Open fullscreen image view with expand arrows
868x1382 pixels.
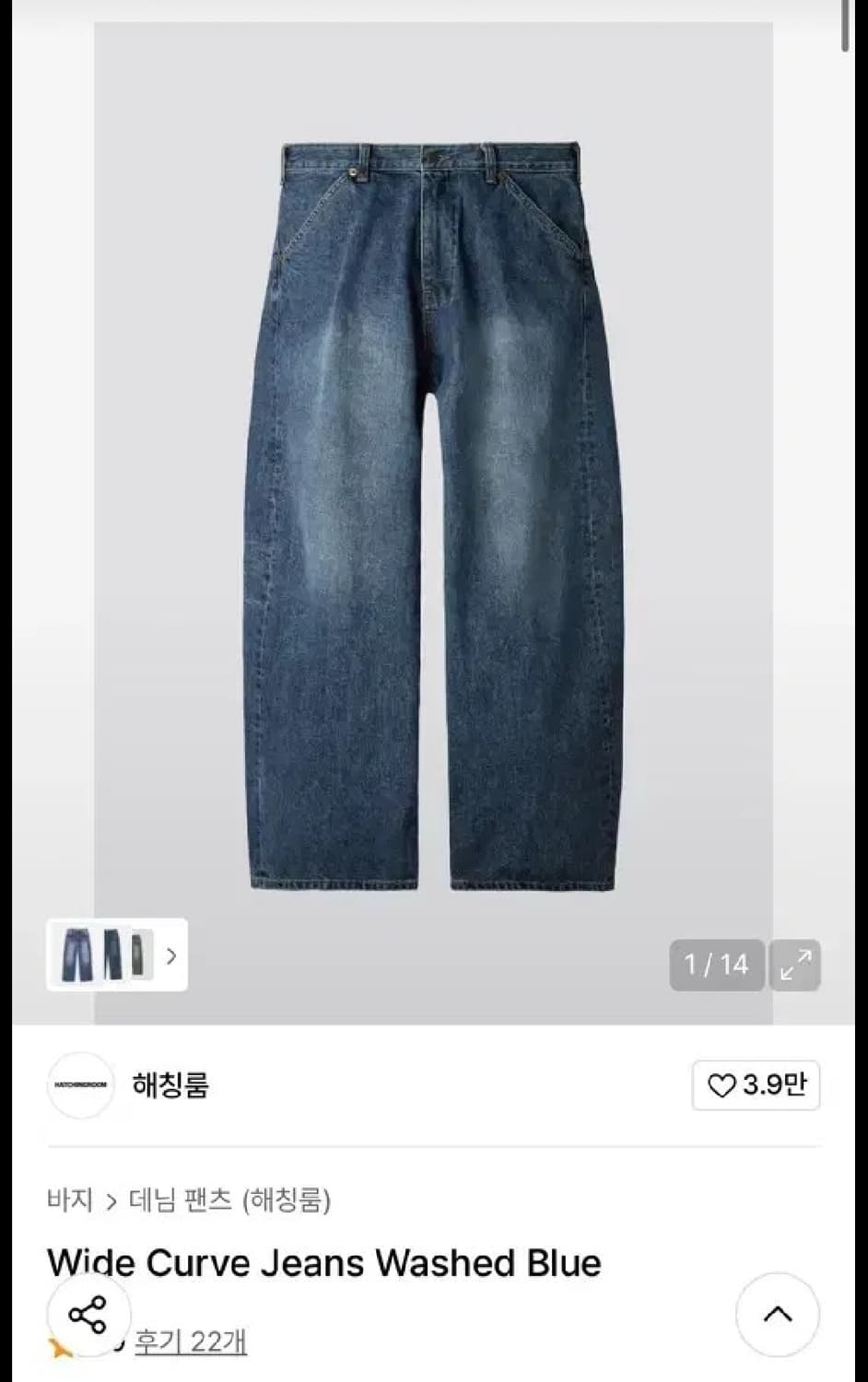pyautogui.click(x=794, y=965)
